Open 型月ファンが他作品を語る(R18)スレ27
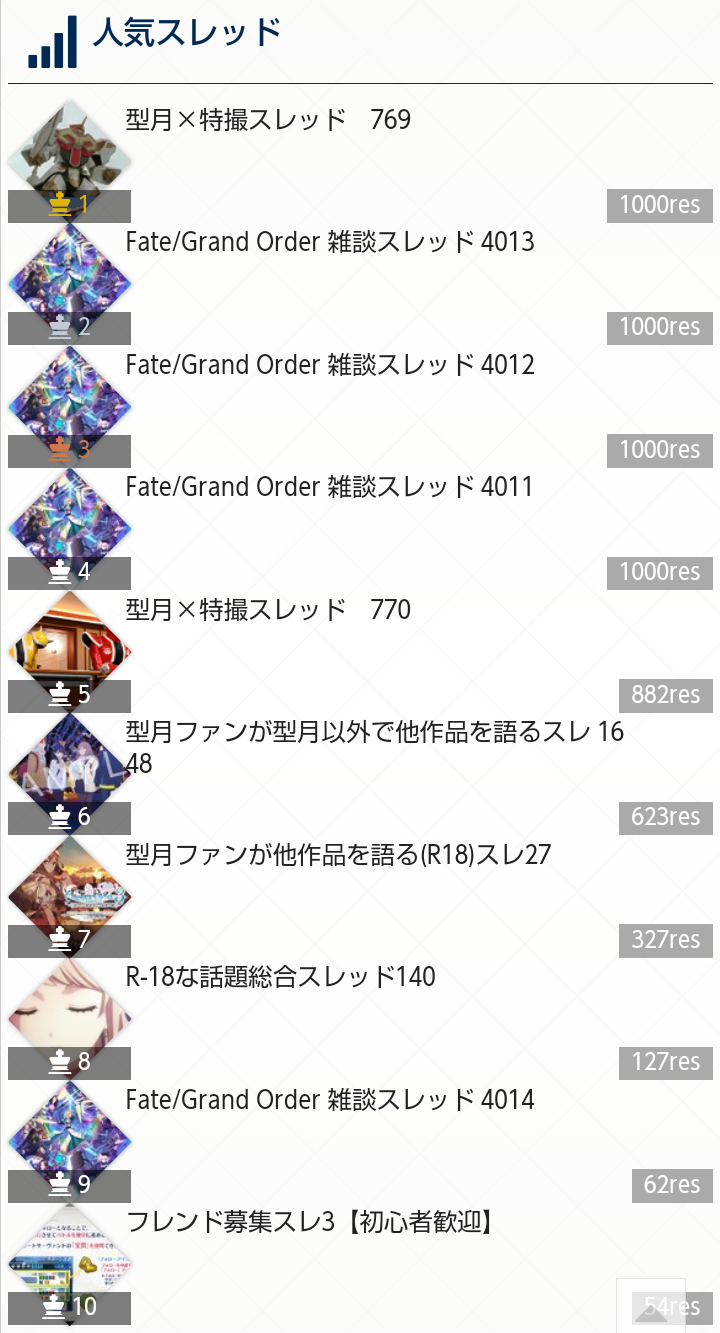Image resolution: width=720 pixels, height=1333 pixels. tap(338, 855)
